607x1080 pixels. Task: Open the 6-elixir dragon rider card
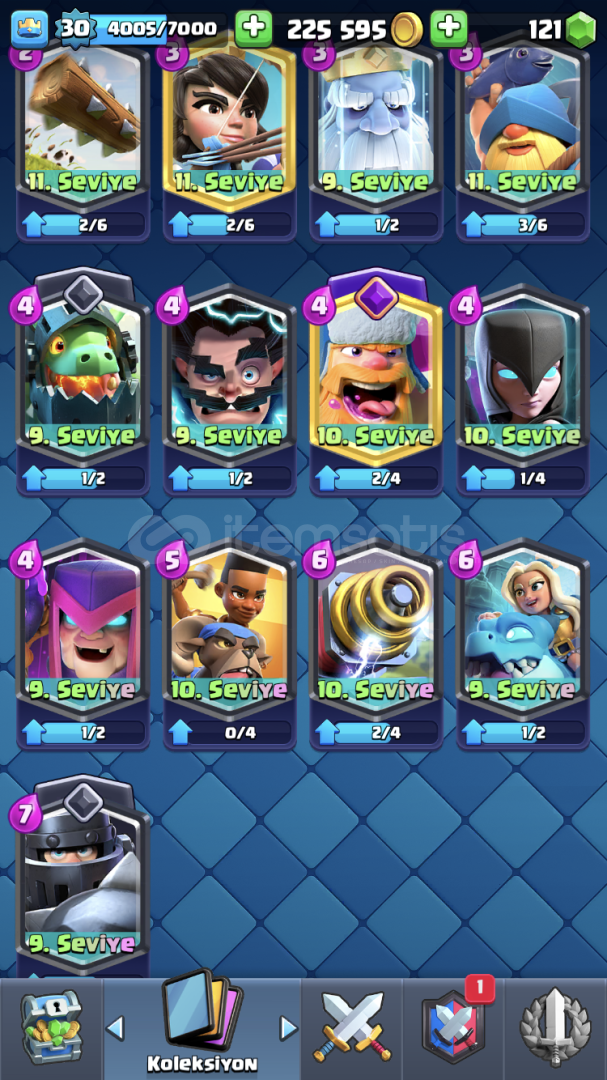[x=523, y=644]
